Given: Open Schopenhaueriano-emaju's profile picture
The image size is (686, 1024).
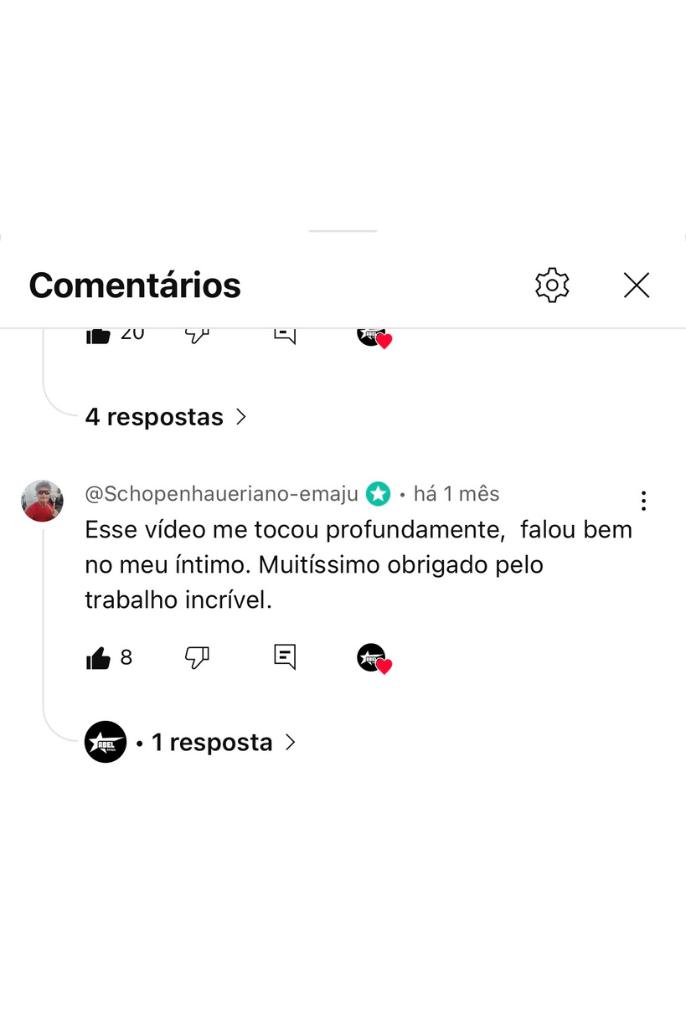Looking at the screenshot, I should pos(42,501).
